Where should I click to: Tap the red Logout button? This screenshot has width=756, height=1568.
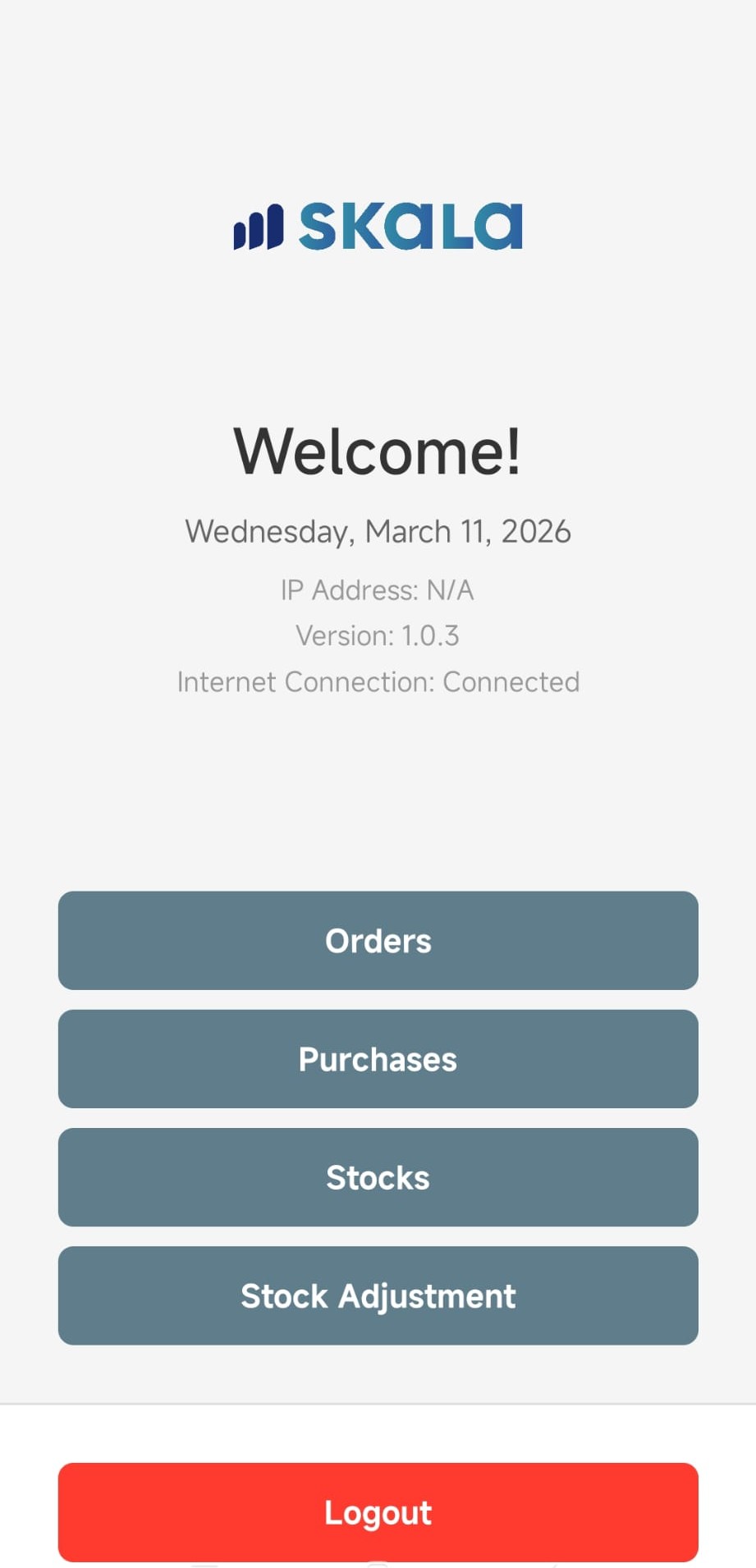coord(378,1511)
